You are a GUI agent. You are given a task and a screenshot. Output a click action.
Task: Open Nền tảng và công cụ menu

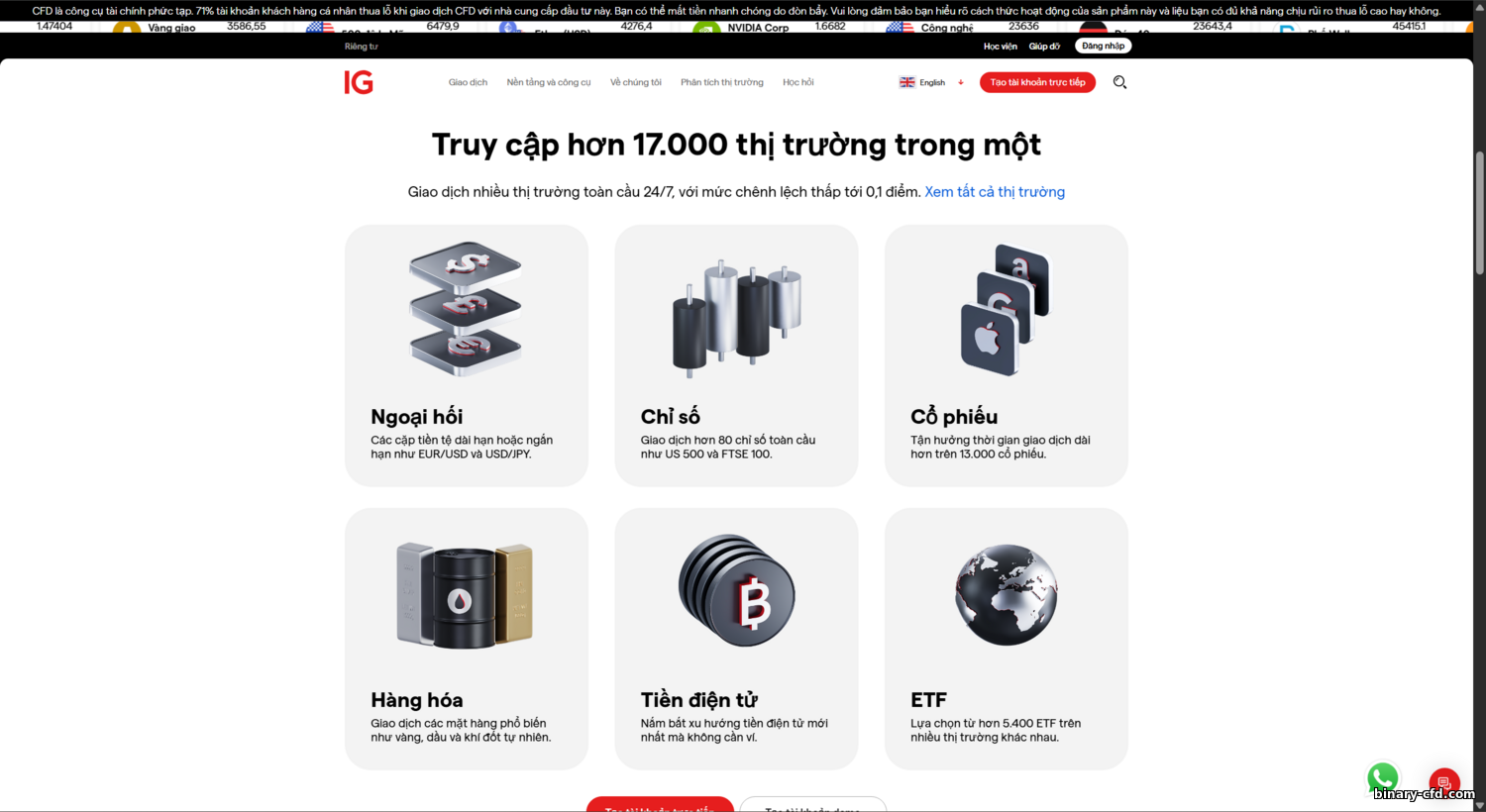pos(549,82)
